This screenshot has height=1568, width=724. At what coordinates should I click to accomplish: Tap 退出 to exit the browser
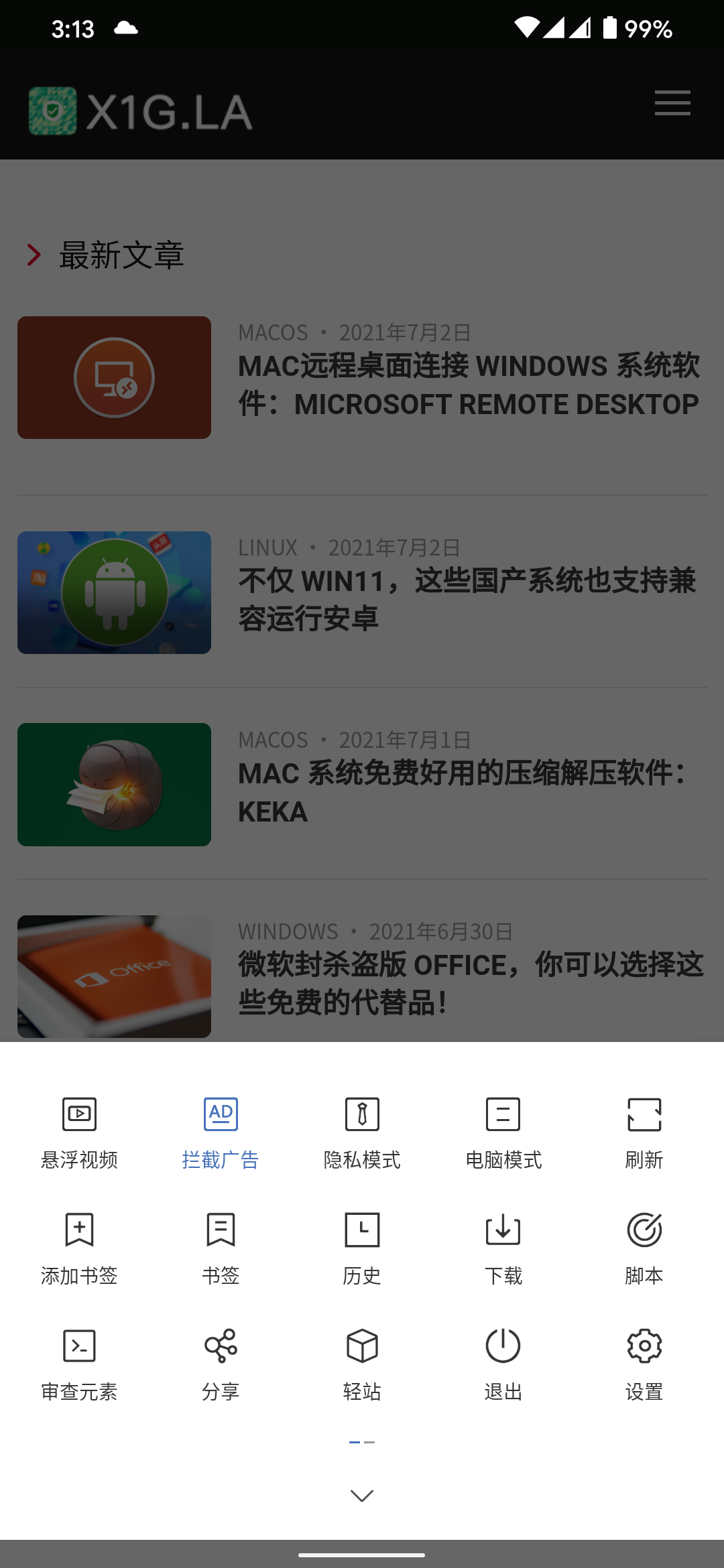(503, 1362)
